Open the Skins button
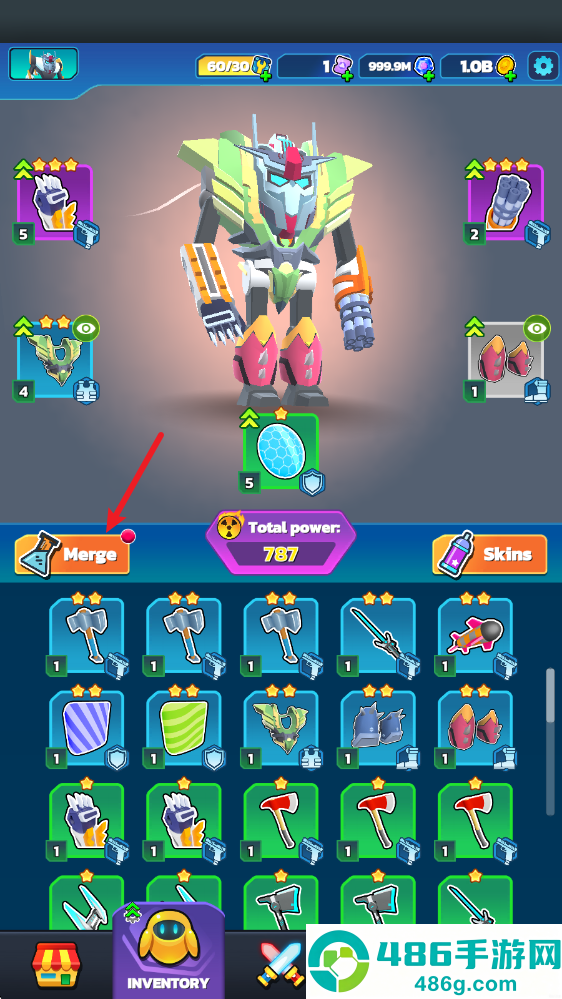This screenshot has height=999, width=562. tap(489, 554)
